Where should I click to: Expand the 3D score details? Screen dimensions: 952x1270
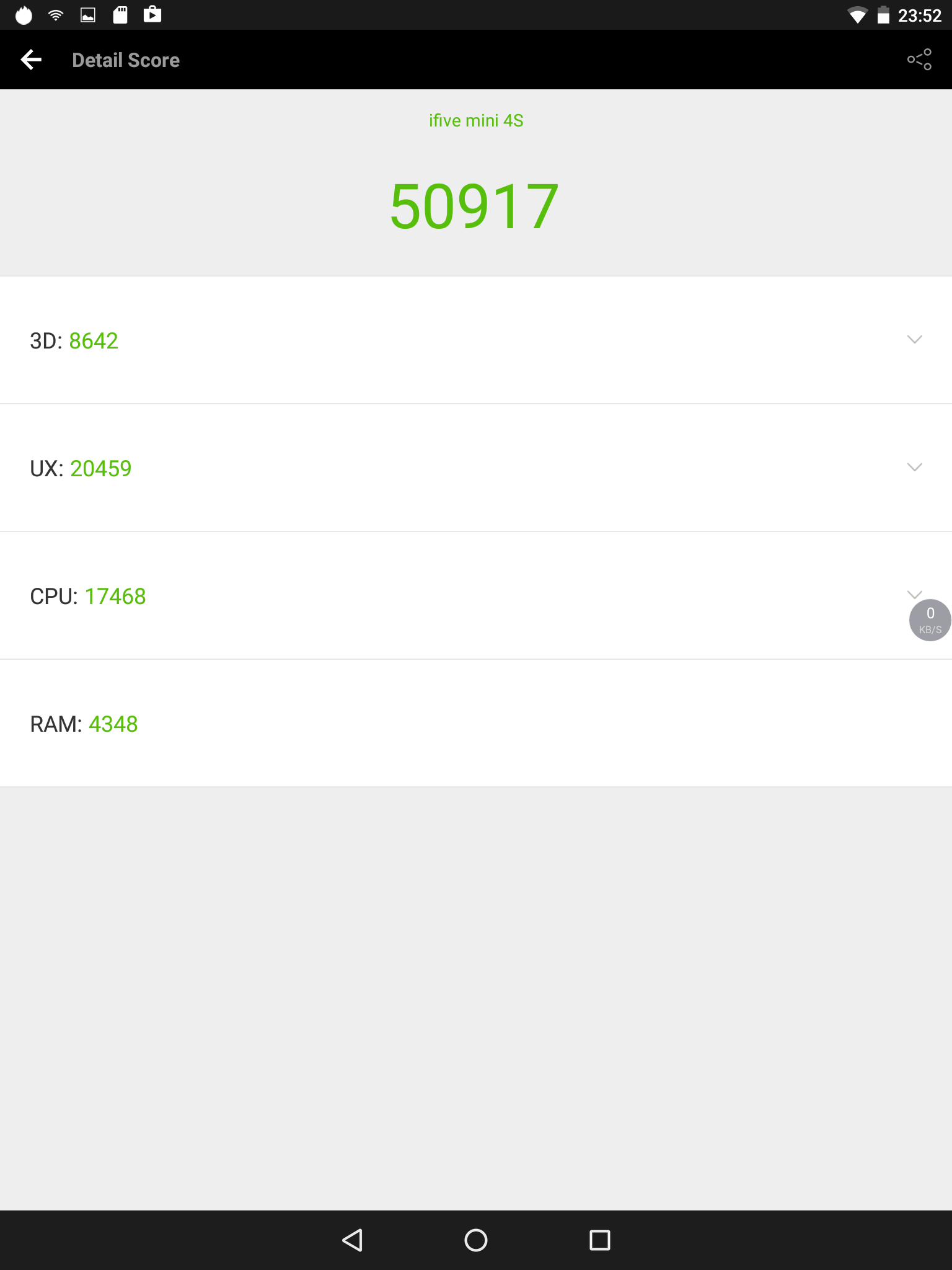click(x=914, y=340)
